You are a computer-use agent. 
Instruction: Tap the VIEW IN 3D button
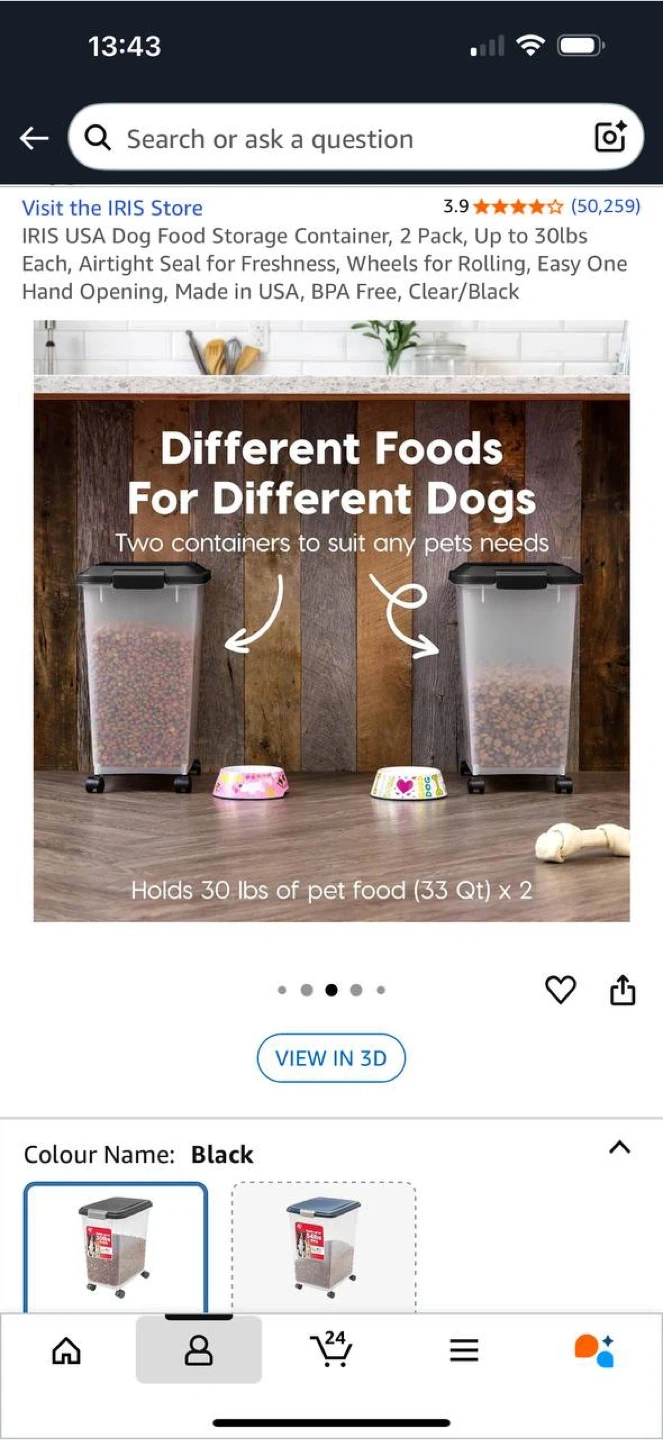click(x=331, y=1058)
